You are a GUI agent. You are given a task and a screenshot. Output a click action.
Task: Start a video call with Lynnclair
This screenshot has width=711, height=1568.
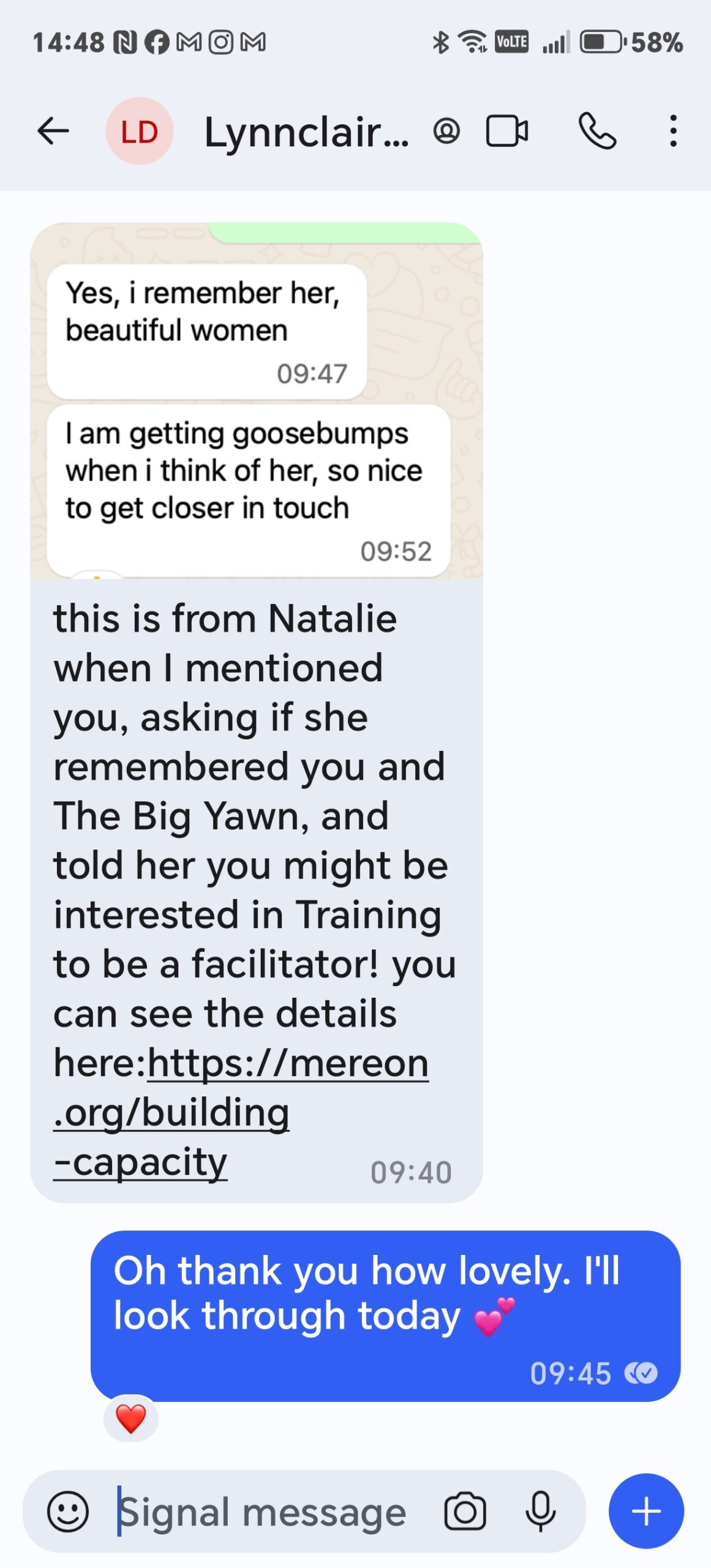(507, 131)
